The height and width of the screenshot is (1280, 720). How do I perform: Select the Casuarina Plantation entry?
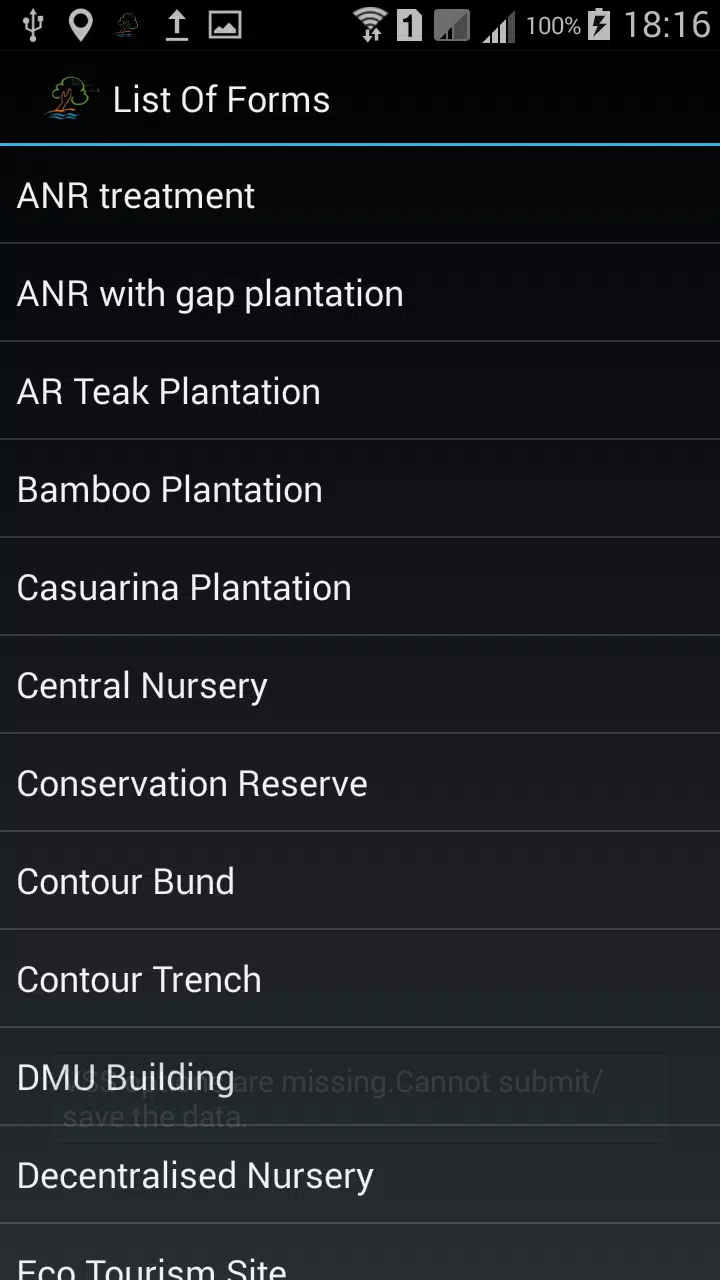point(360,587)
